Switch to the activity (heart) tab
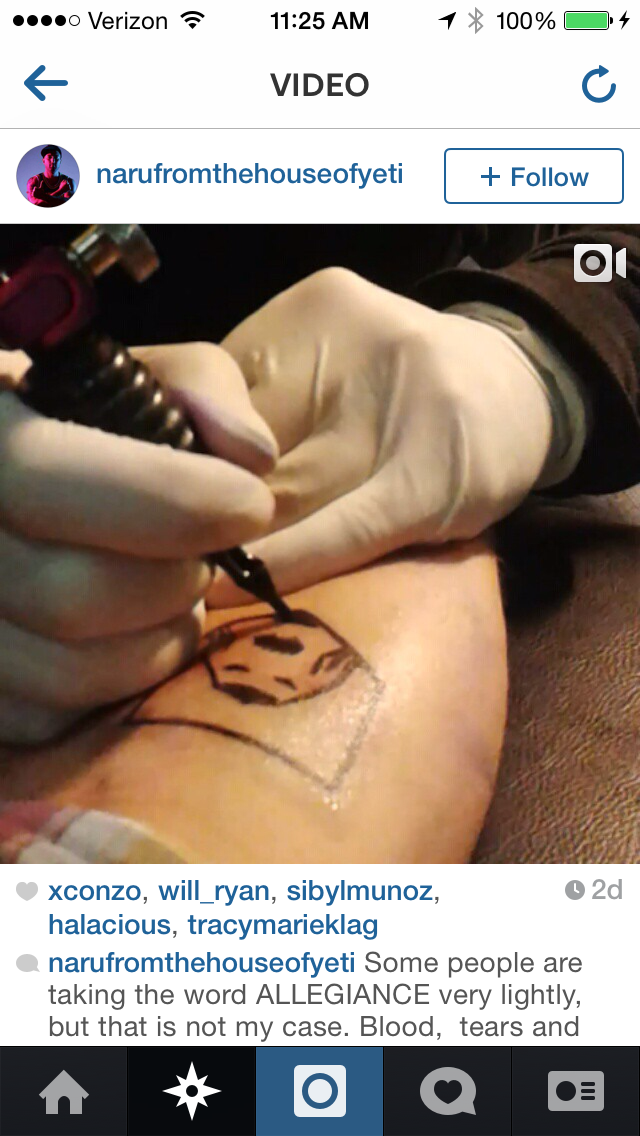Image resolution: width=640 pixels, height=1136 pixels. tap(447, 1091)
